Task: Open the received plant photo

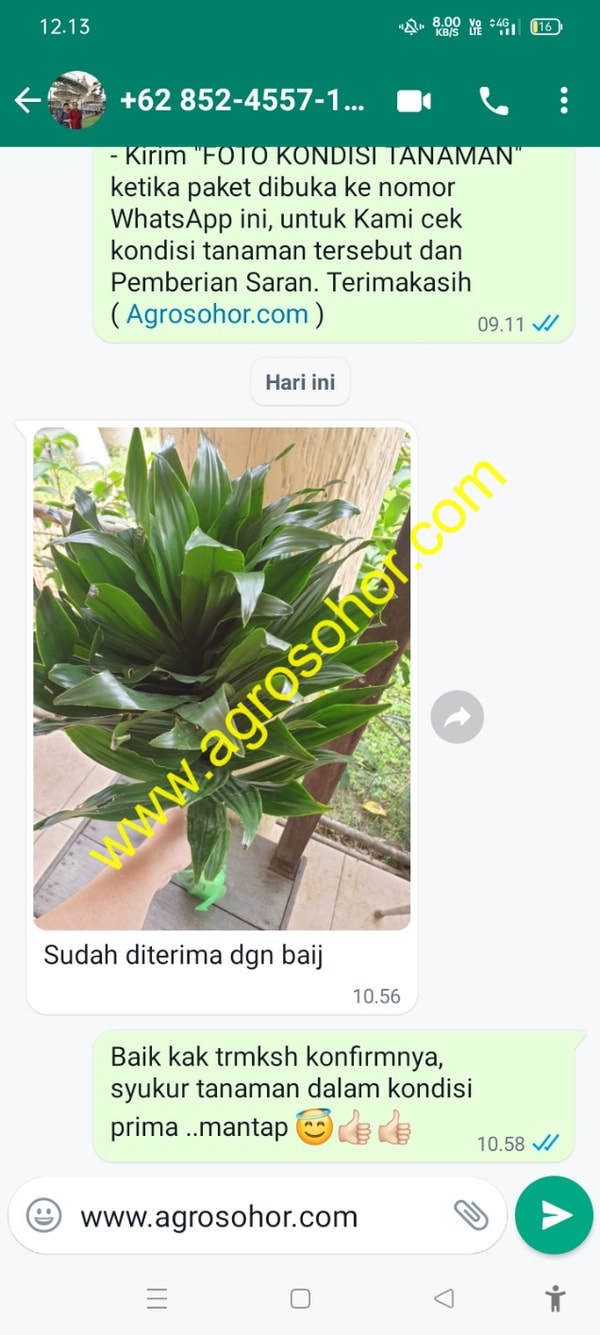Action: coord(221,678)
